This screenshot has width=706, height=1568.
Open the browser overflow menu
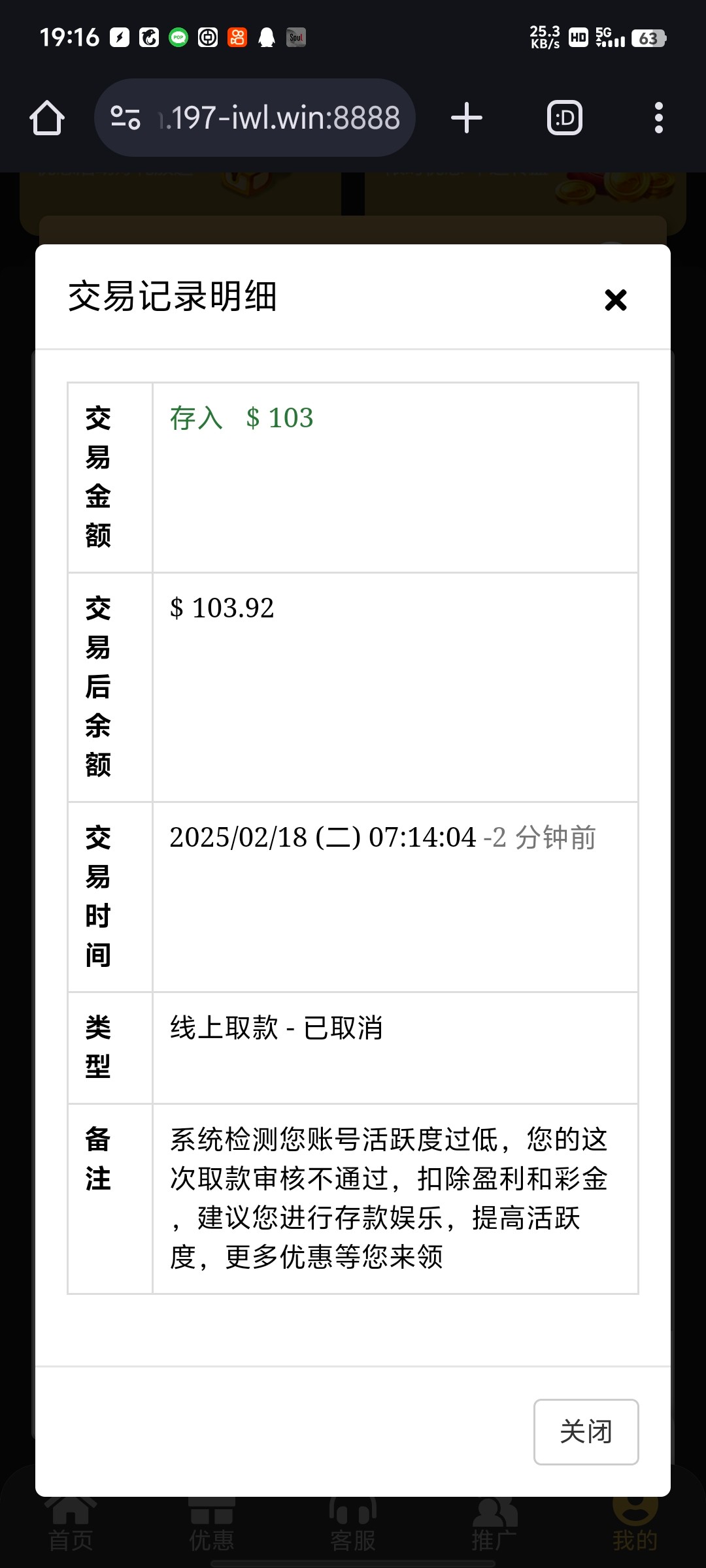[x=659, y=118]
